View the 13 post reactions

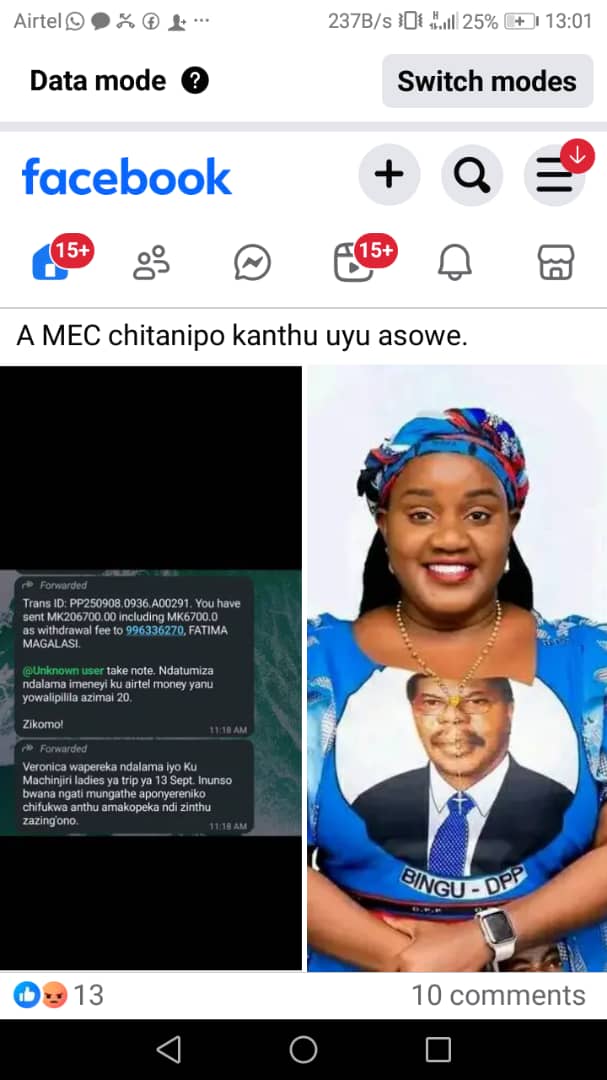pyautogui.click(x=58, y=995)
